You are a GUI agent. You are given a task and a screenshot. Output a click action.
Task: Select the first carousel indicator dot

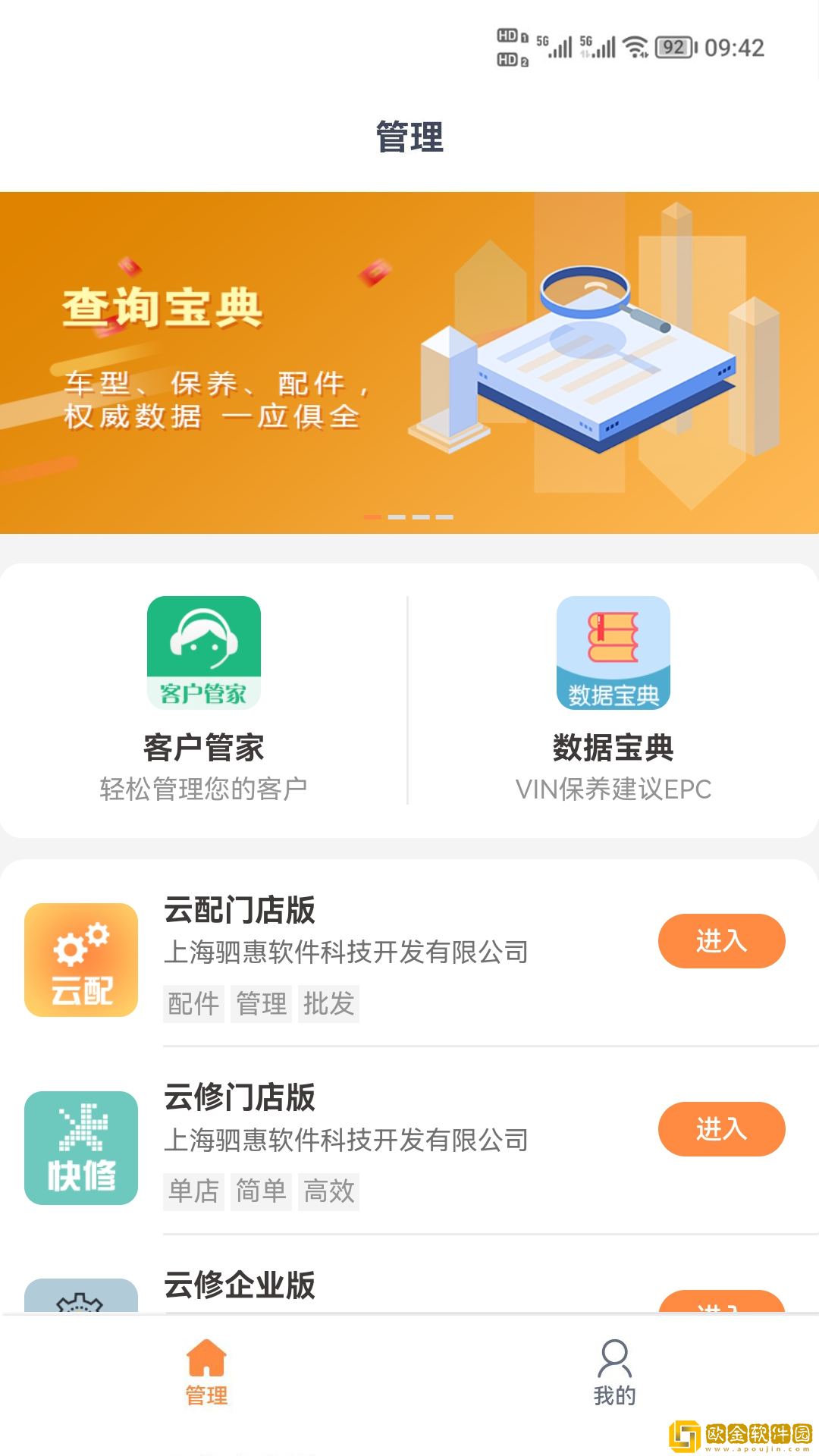pyautogui.click(x=371, y=516)
